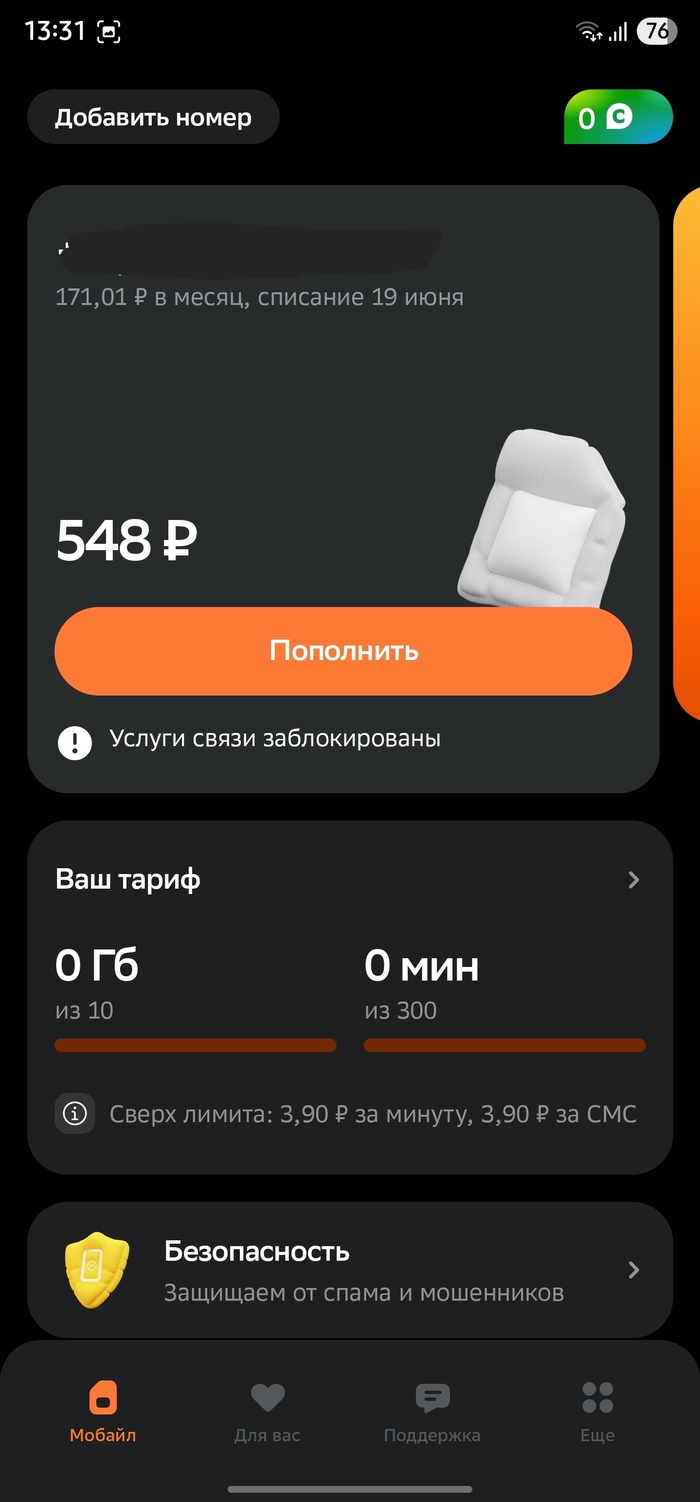Switch to the Поддержка tab

tap(432, 1411)
